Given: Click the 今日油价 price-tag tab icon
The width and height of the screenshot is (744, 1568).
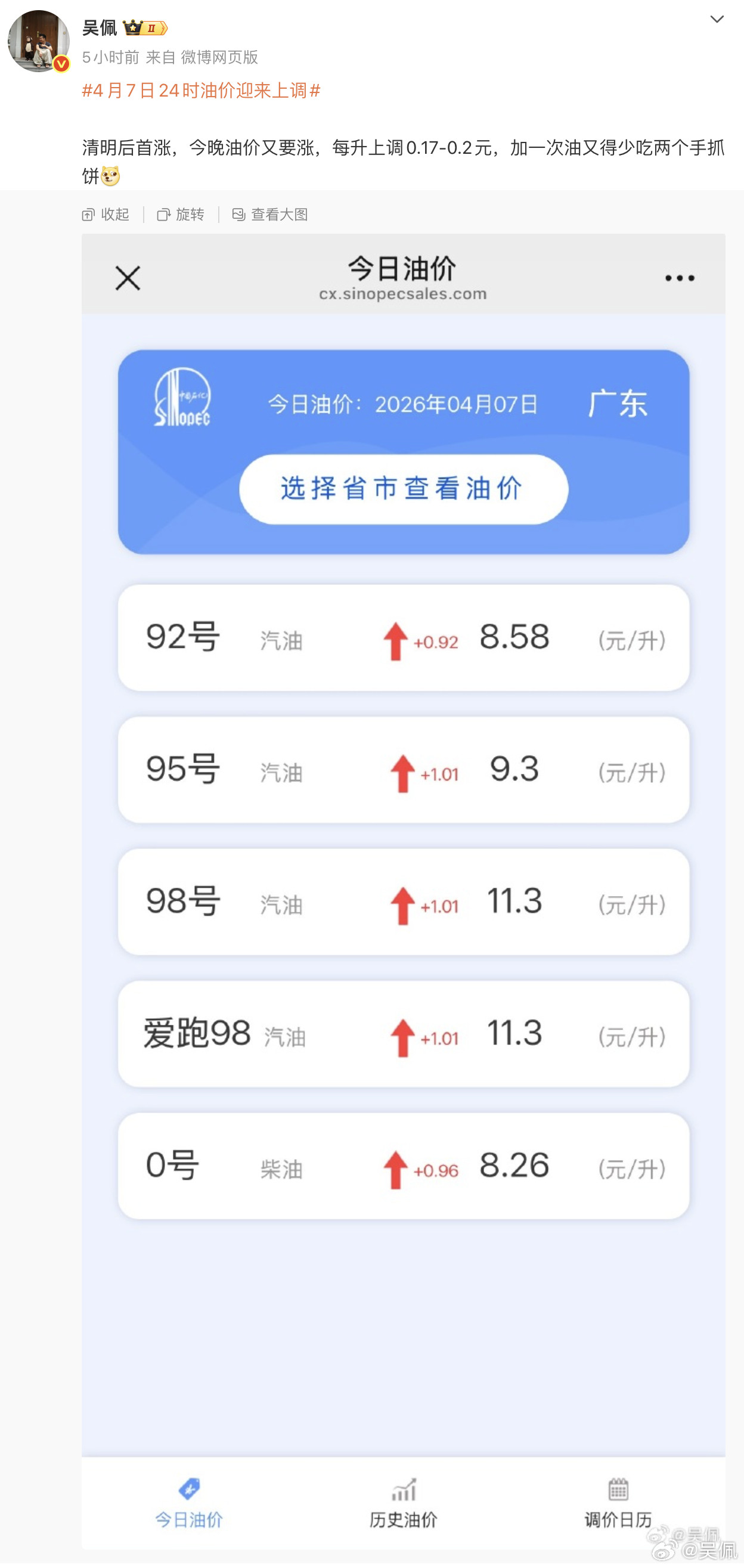Looking at the screenshot, I should pyautogui.click(x=189, y=1493).
